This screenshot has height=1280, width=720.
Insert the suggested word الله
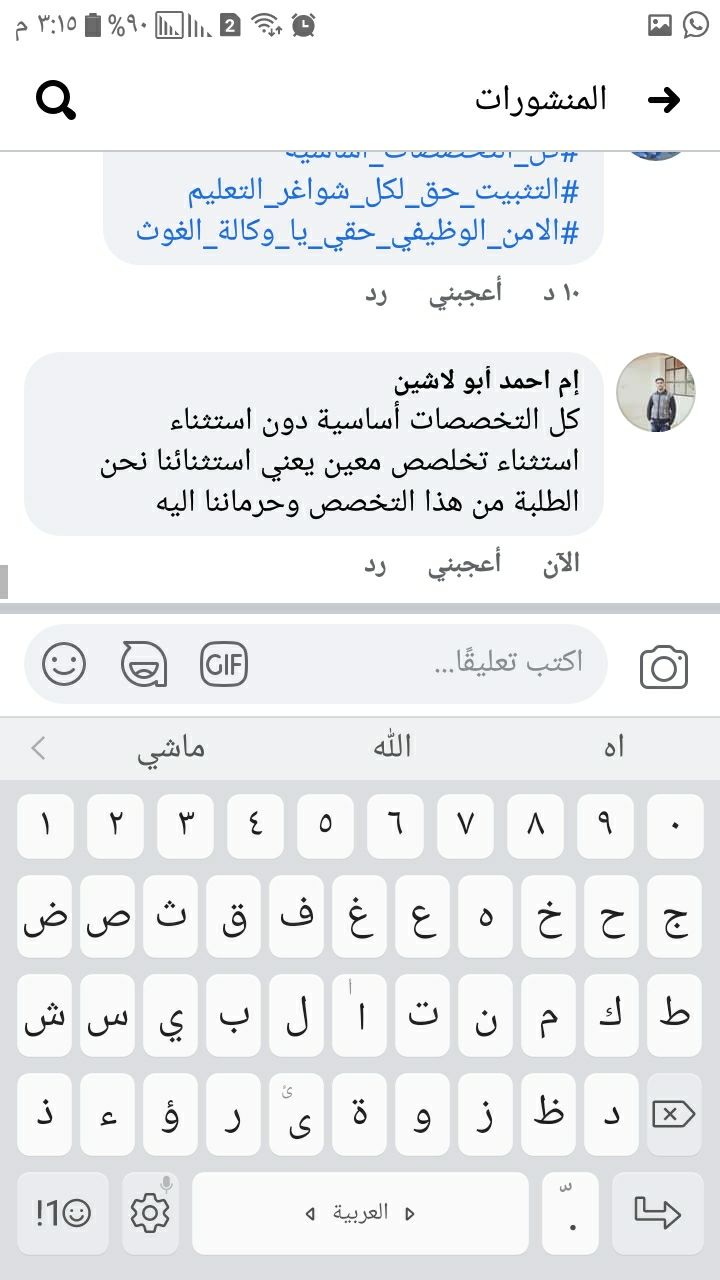click(392, 748)
